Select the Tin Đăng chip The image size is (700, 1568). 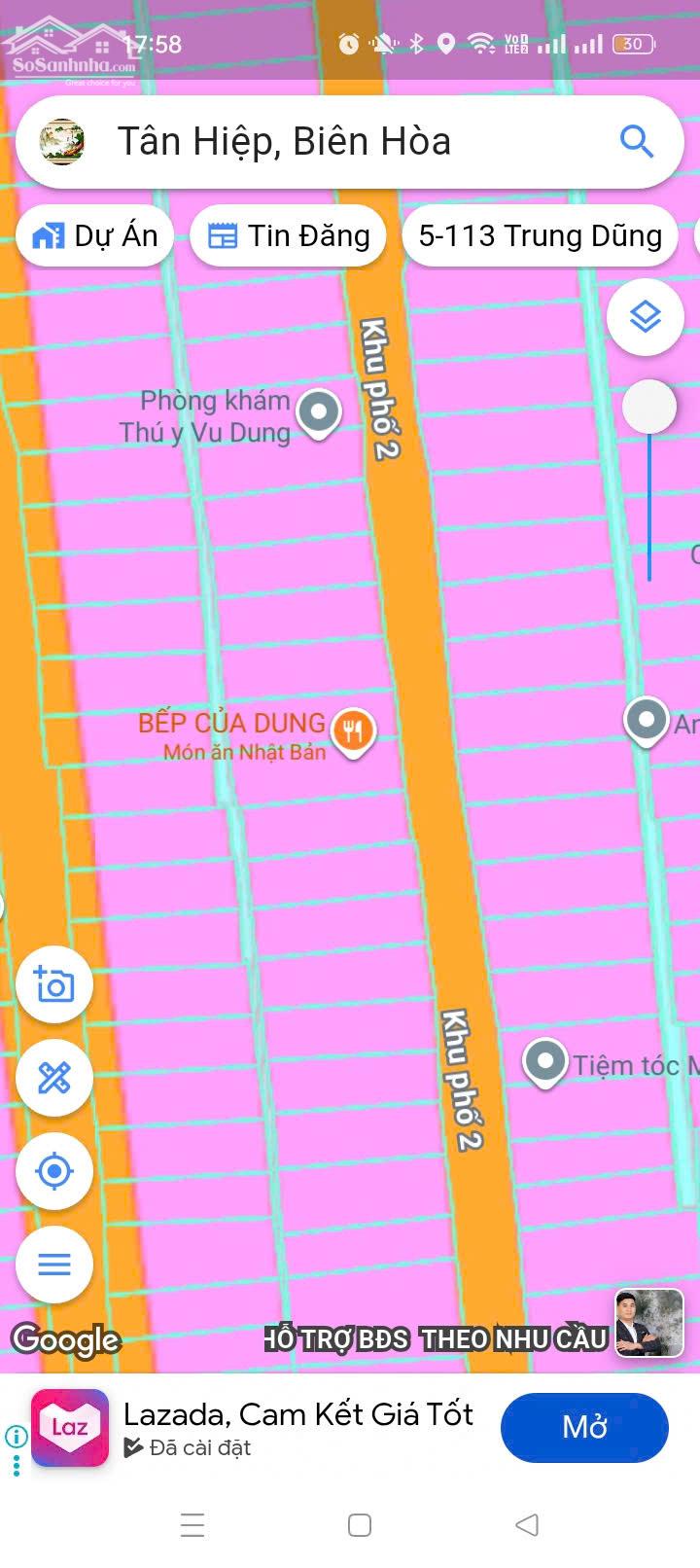289,235
